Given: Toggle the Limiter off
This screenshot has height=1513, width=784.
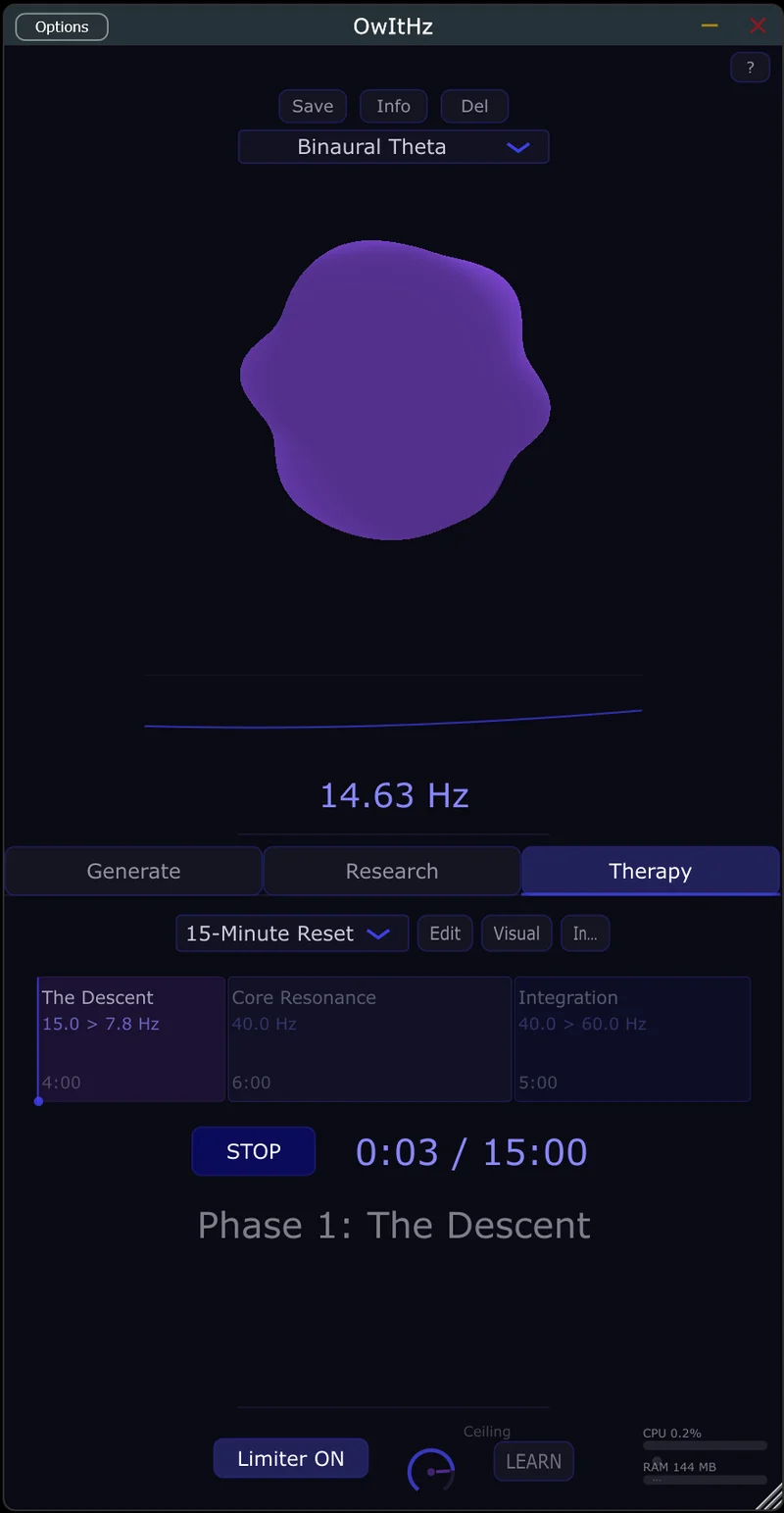Looking at the screenshot, I should [x=290, y=1458].
